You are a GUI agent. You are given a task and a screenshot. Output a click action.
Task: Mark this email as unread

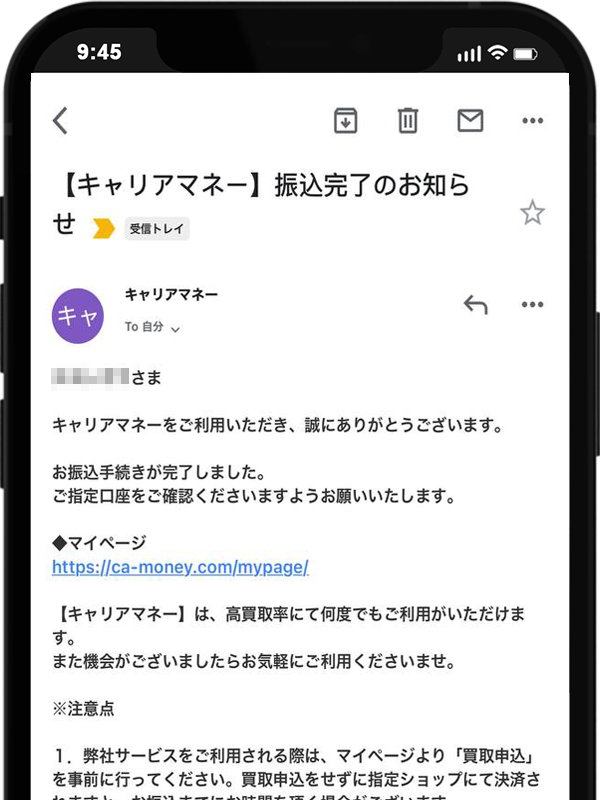pos(470,121)
